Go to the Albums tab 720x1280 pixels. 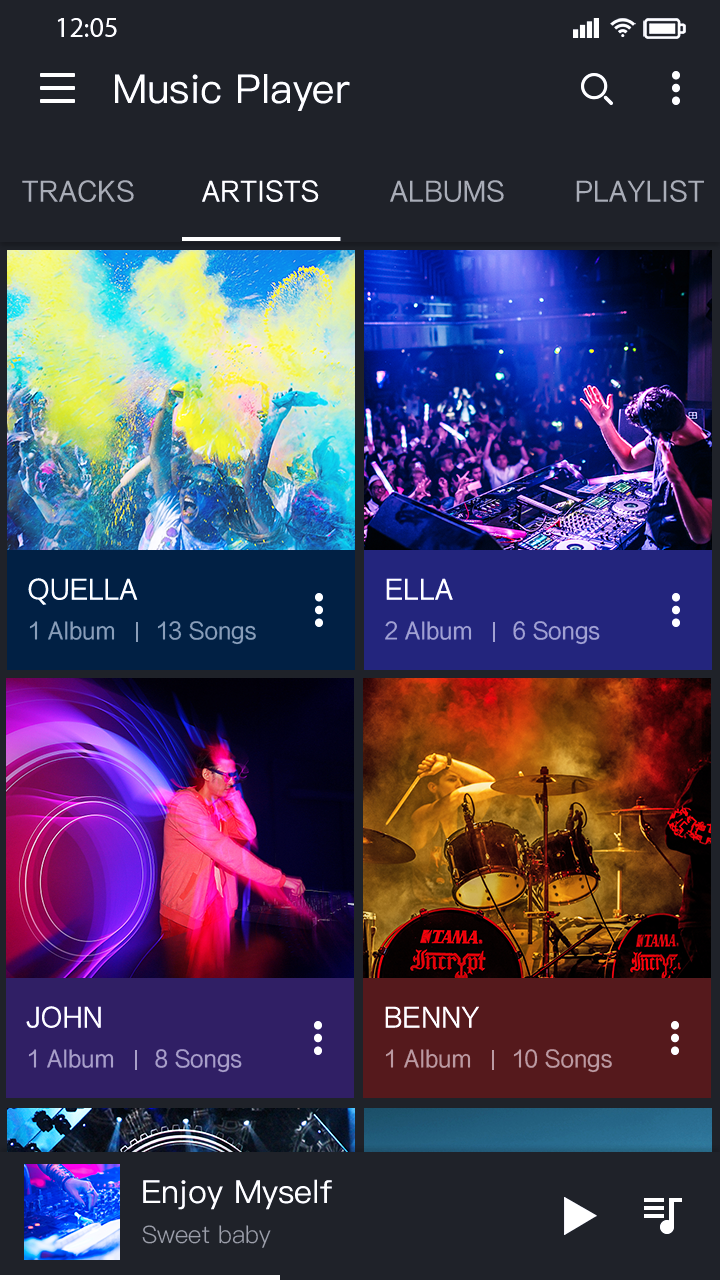447,192
